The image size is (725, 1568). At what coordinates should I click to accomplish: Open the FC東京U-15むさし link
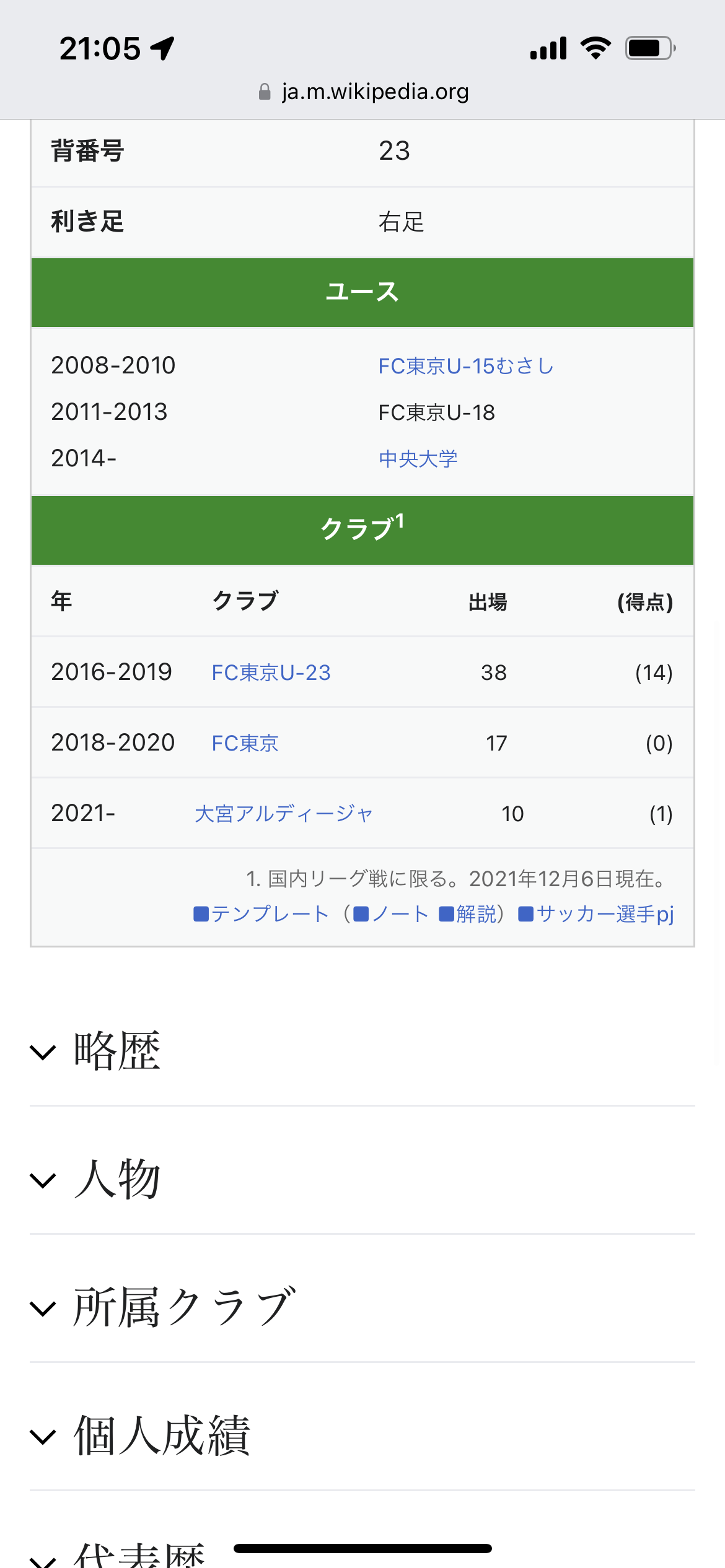coord(466,366)
